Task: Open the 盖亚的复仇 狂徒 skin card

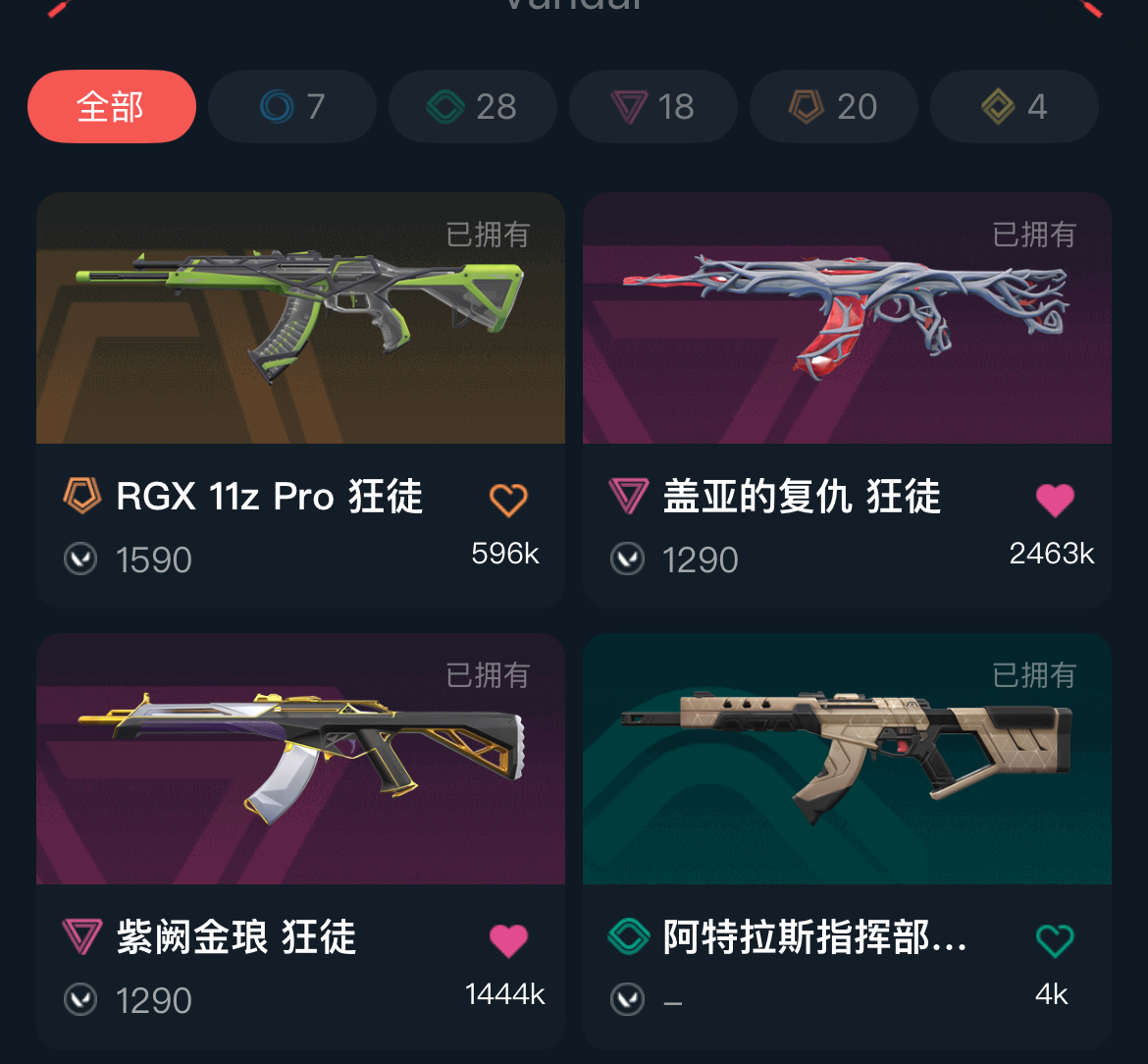Action: 847,319
